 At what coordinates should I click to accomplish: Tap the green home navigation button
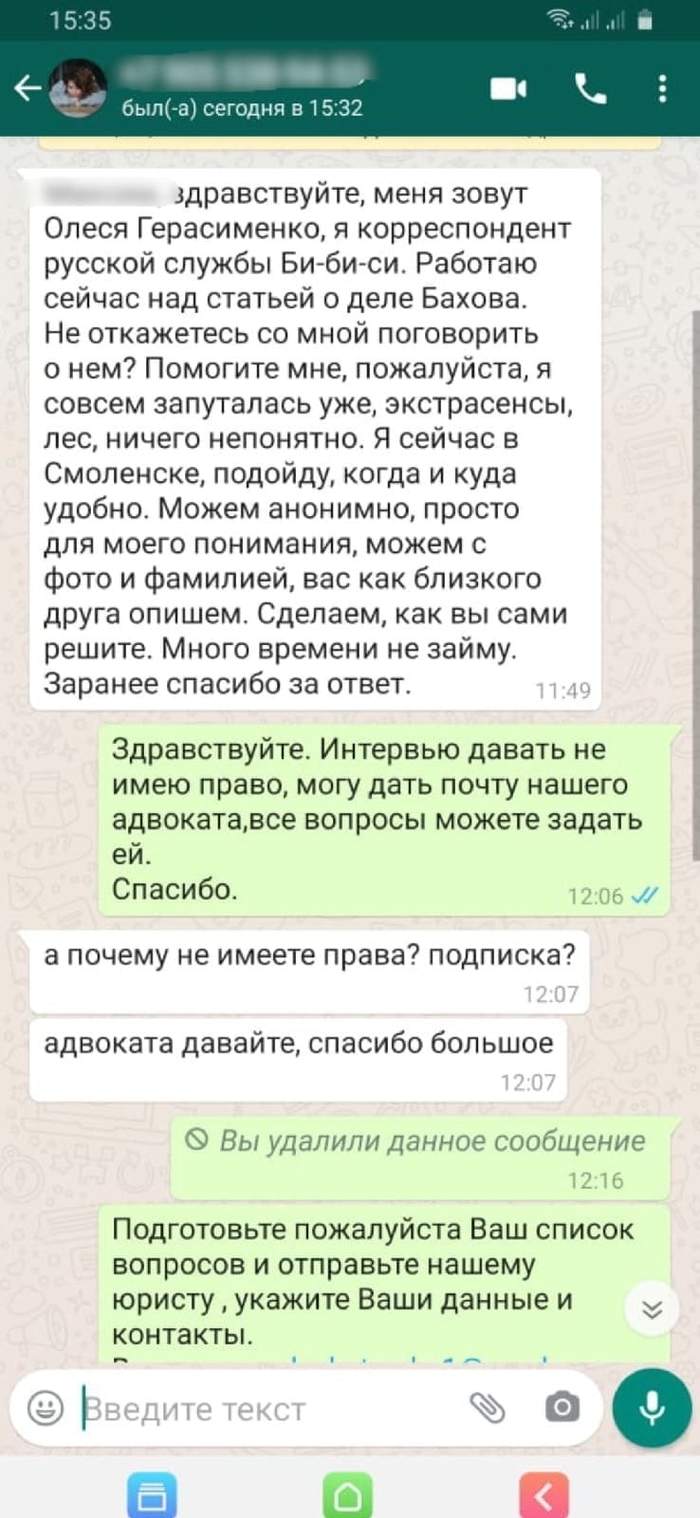347,1496
